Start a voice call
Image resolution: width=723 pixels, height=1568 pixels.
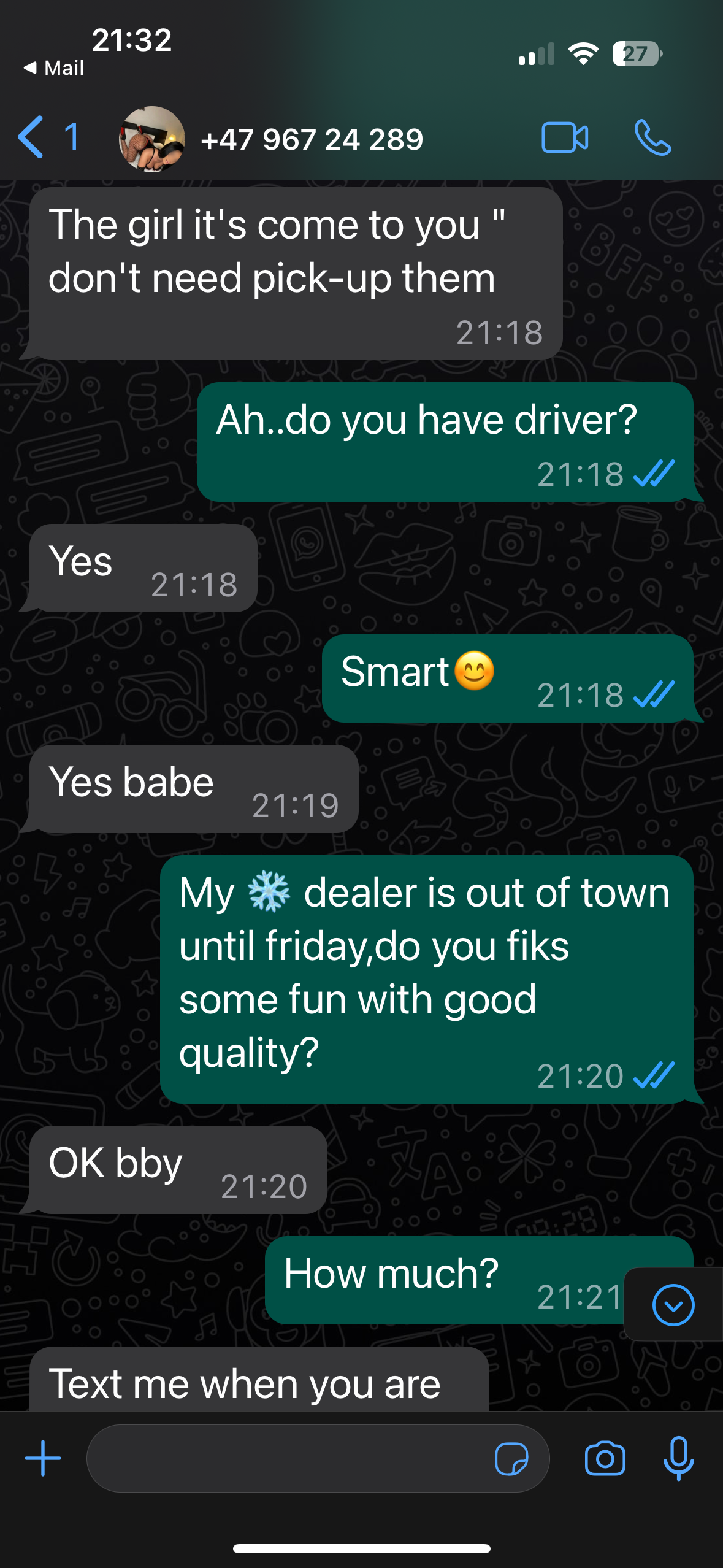coord(652,137)
